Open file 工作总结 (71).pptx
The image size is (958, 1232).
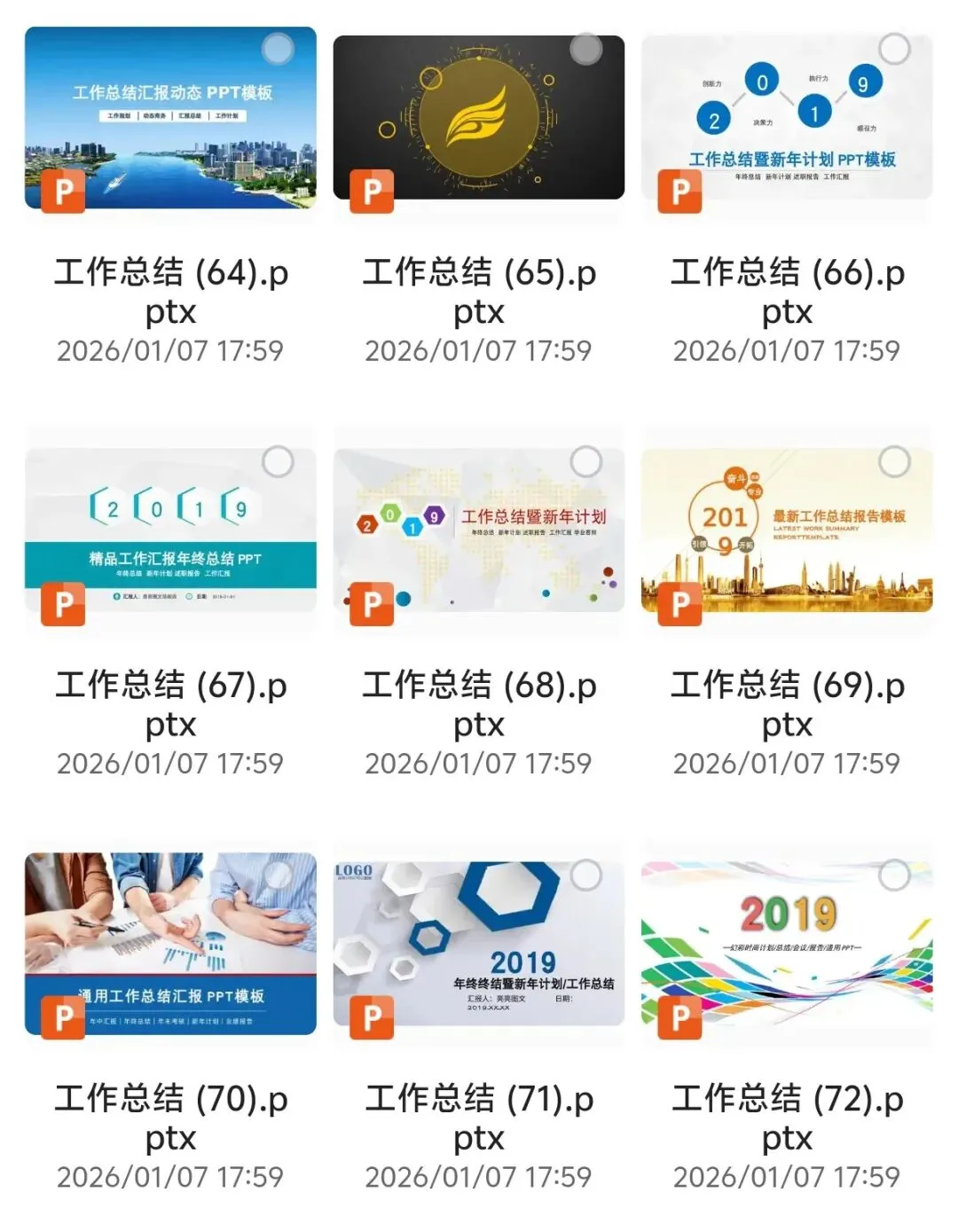pyautogui.click(x=479, y=944)
